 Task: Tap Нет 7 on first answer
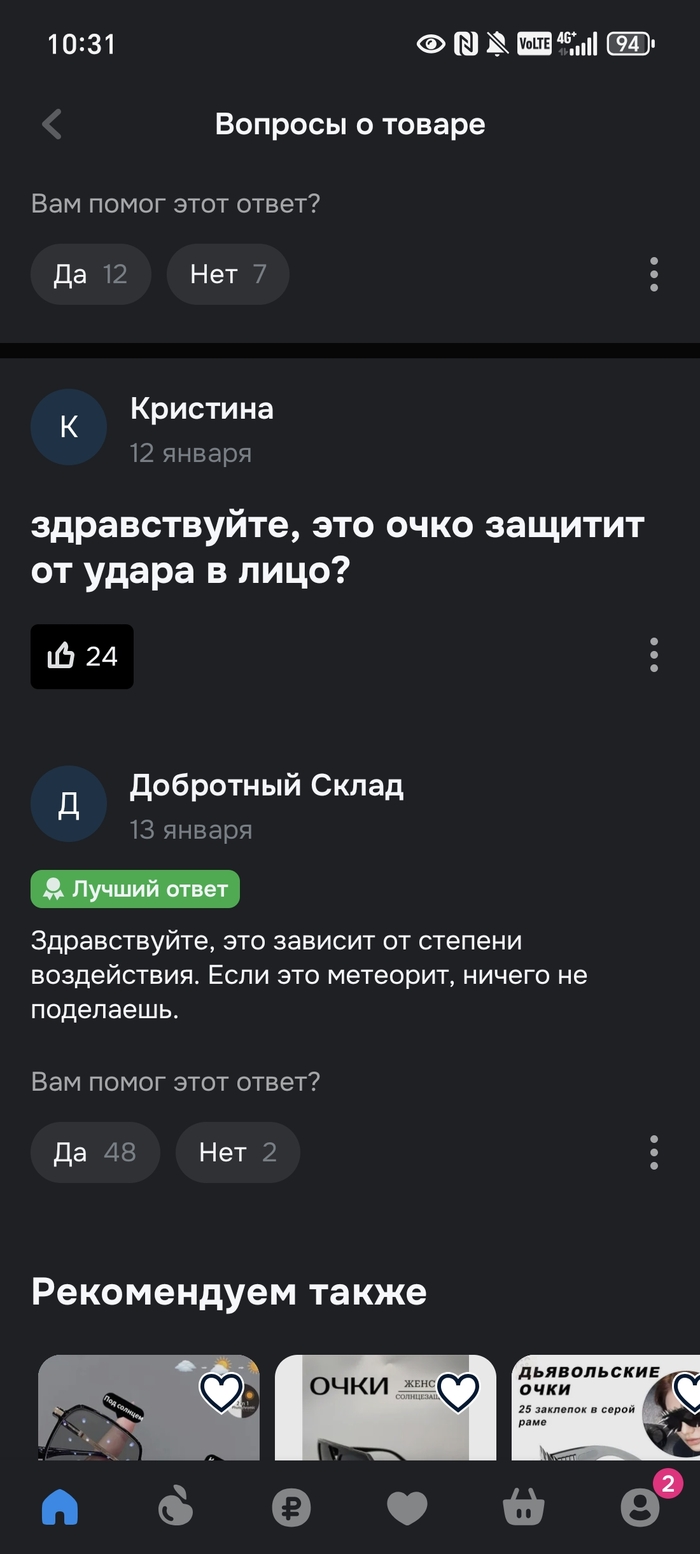click(227, 274)
